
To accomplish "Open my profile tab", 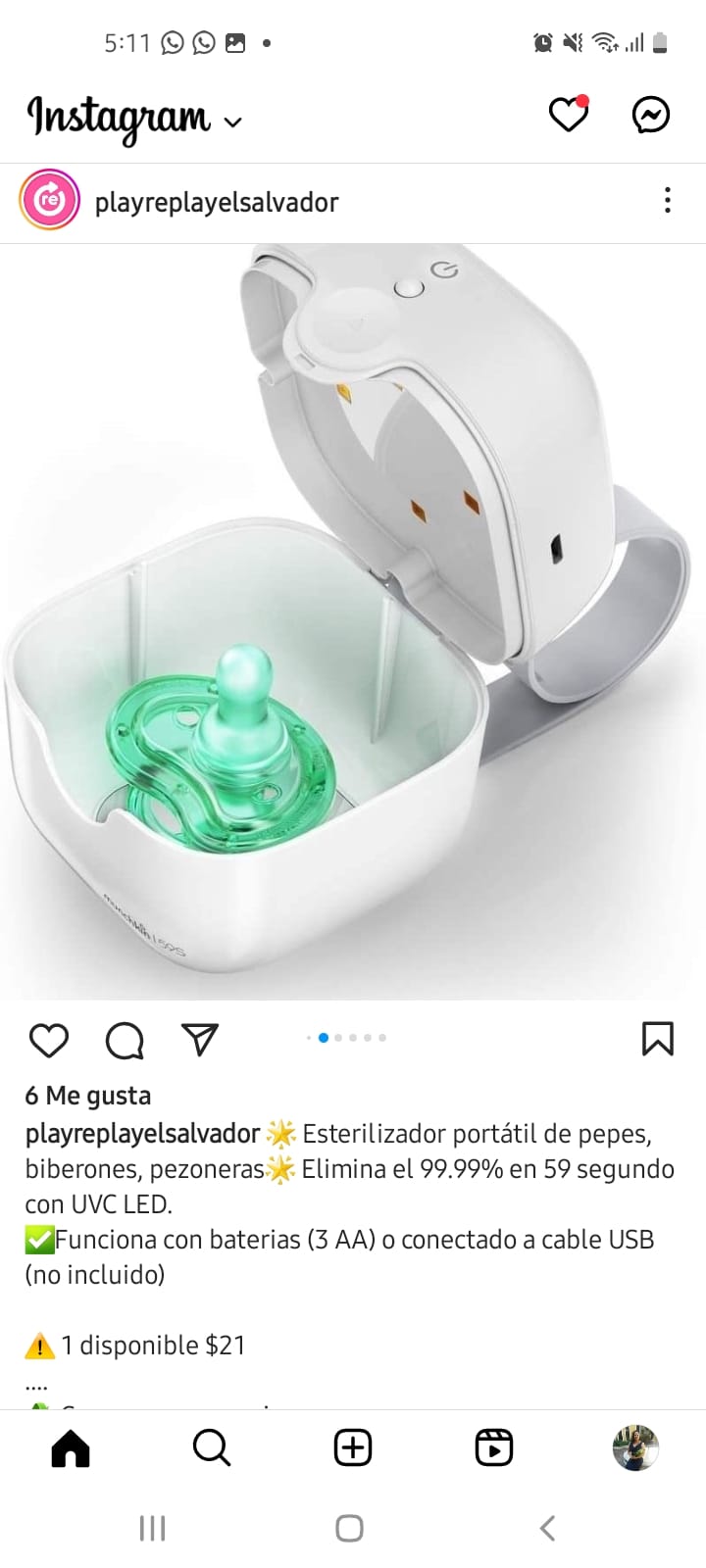I will 635,1447.
